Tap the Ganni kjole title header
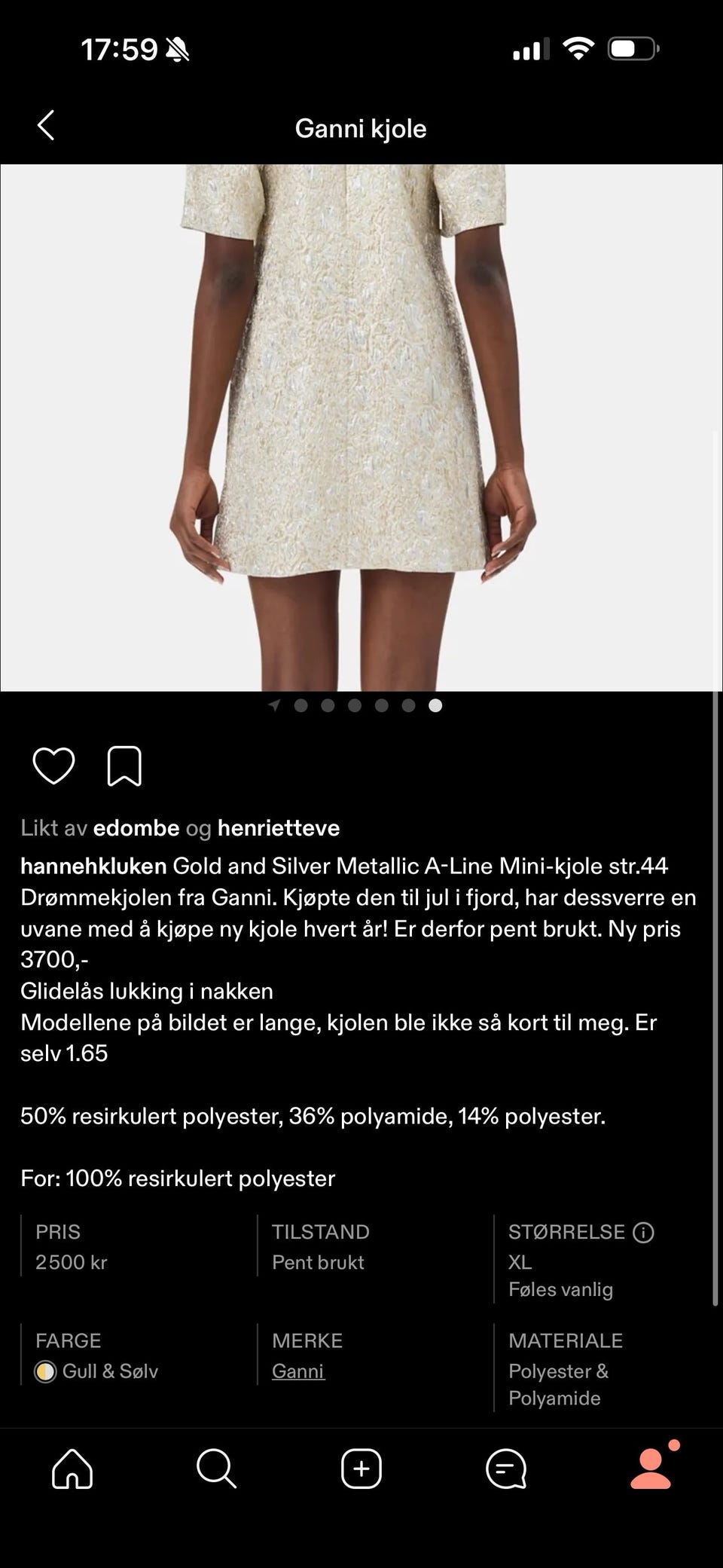The width and height of the screenshot is (723, 1568). coord(361,128)
